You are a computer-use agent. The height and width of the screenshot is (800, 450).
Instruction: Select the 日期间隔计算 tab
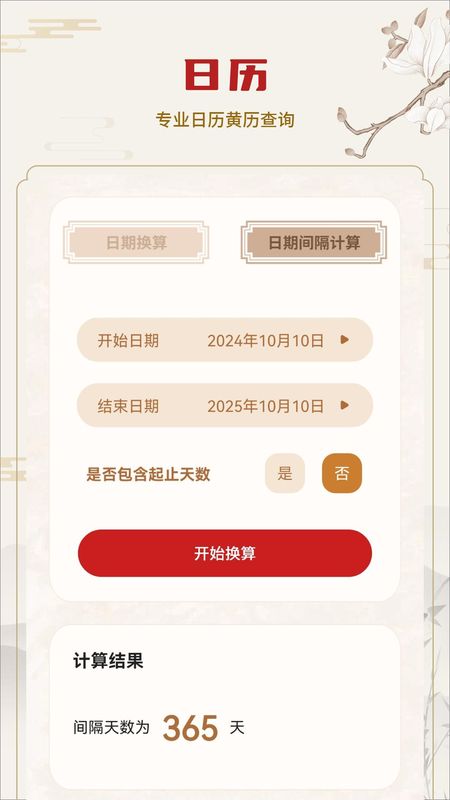click(x=314, y=242)
